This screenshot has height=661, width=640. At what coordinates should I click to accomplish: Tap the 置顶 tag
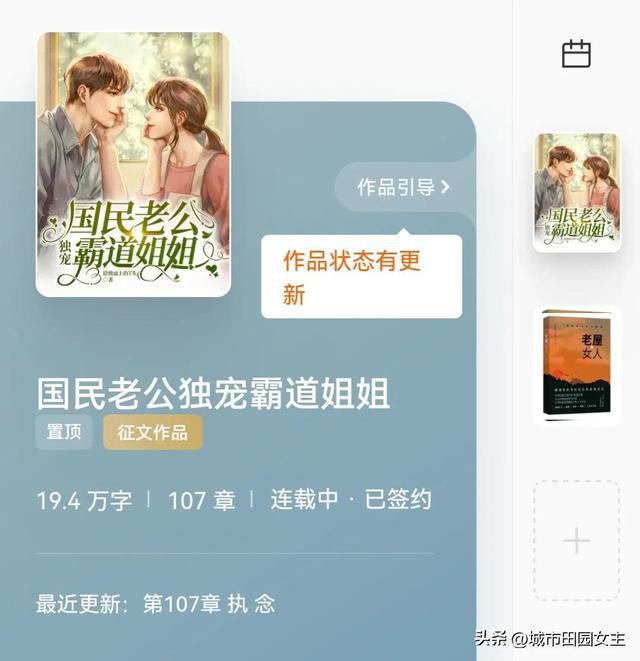pos(64,432)
